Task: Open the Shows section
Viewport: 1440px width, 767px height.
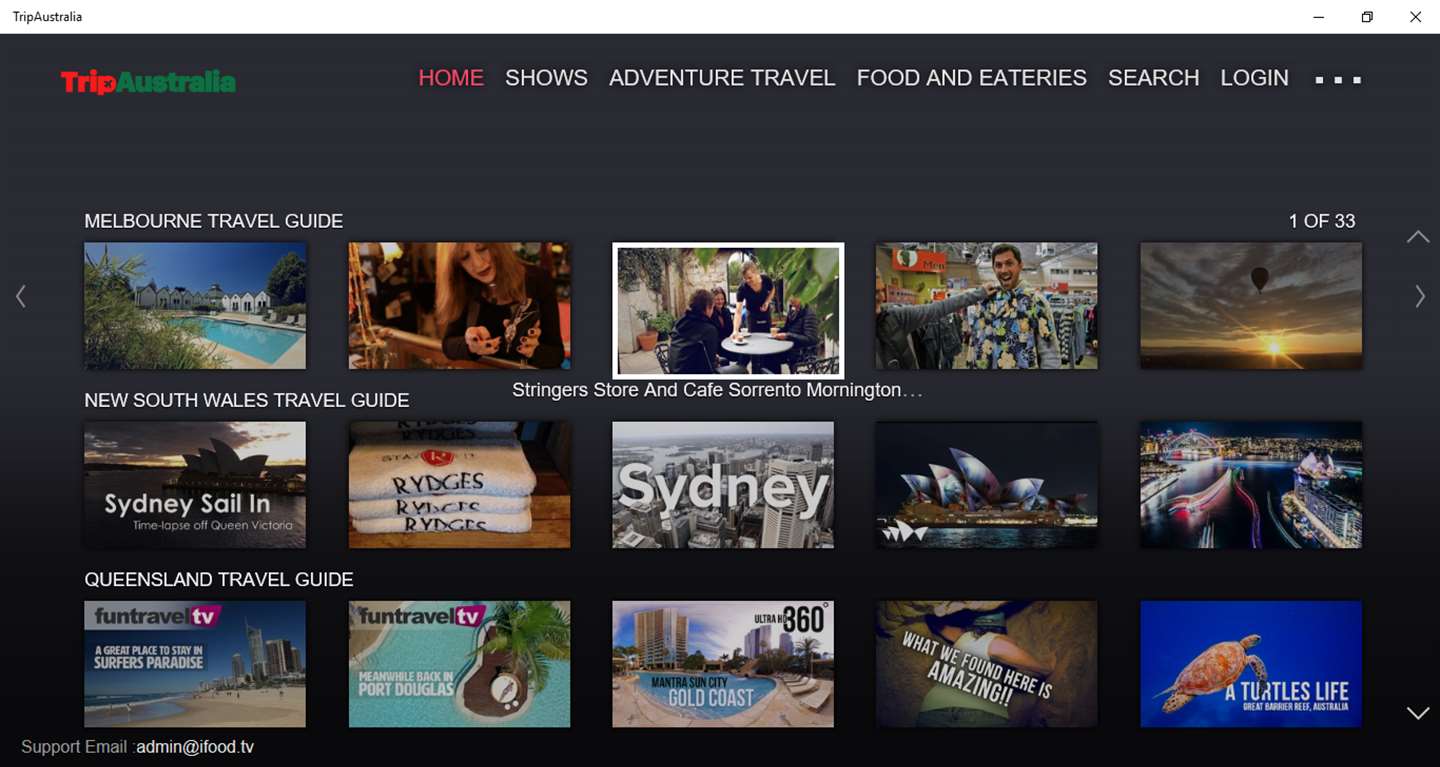Action: pos(546,78)
